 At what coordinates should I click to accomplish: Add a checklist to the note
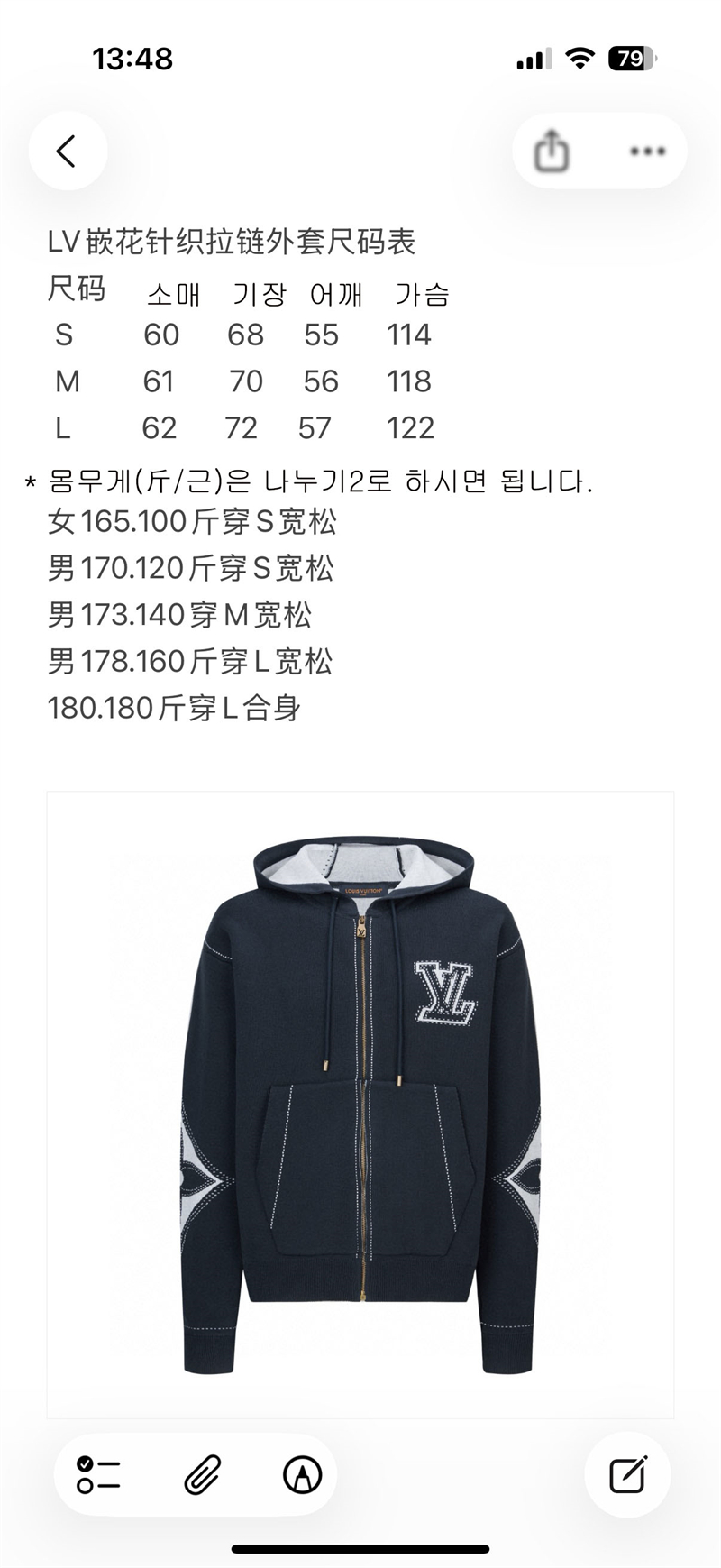click(99, 1475)
